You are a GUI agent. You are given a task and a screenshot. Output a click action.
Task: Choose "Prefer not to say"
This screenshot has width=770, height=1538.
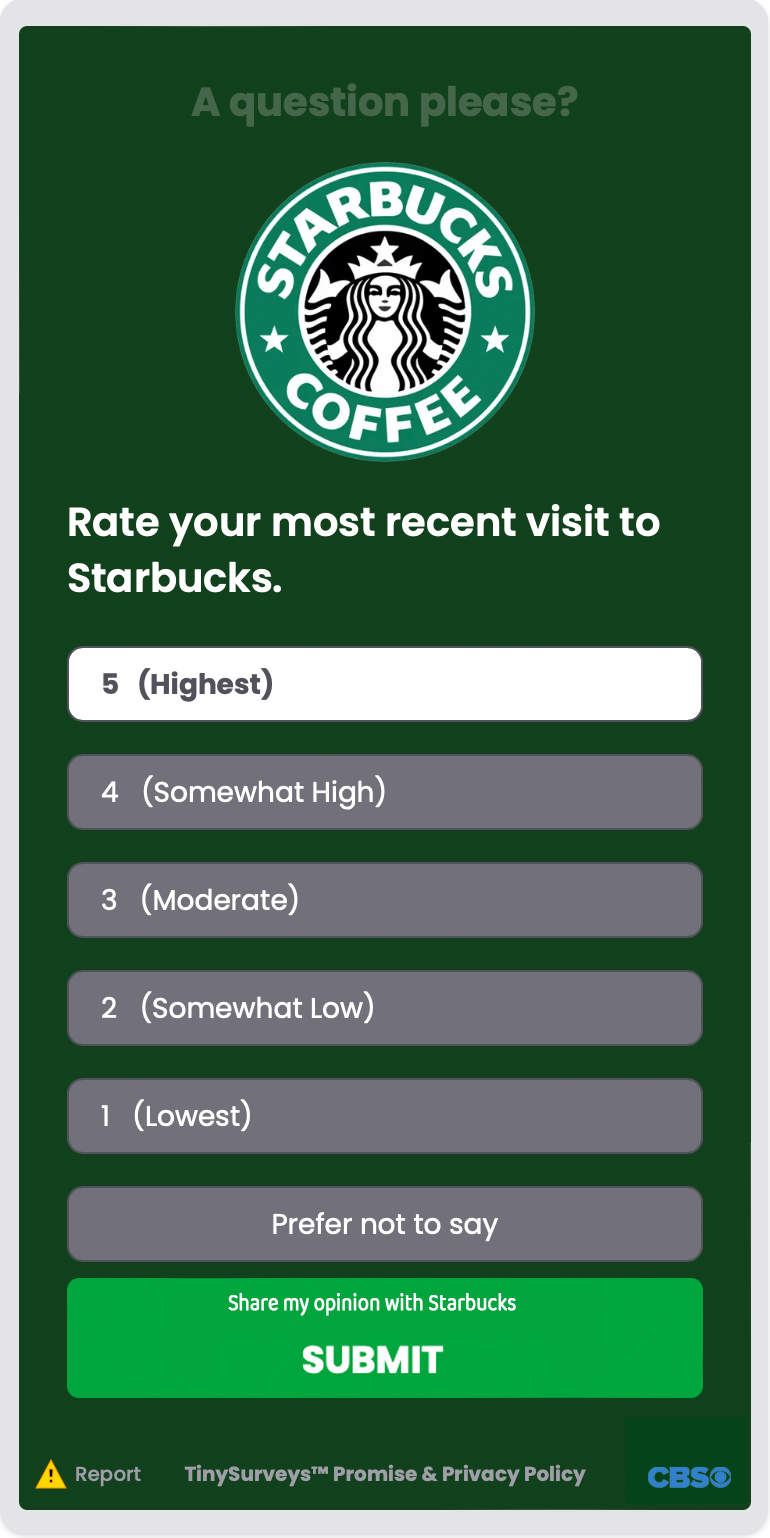coord(384,1224)
